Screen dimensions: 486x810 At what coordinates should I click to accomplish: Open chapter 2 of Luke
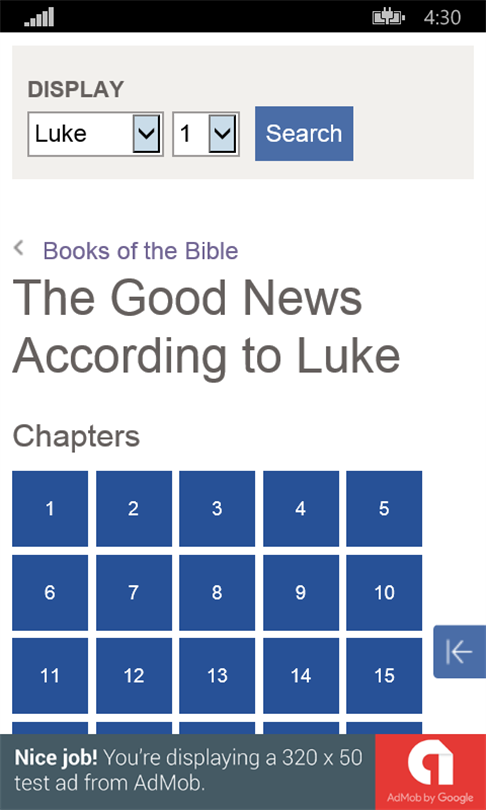click(134, 509)
